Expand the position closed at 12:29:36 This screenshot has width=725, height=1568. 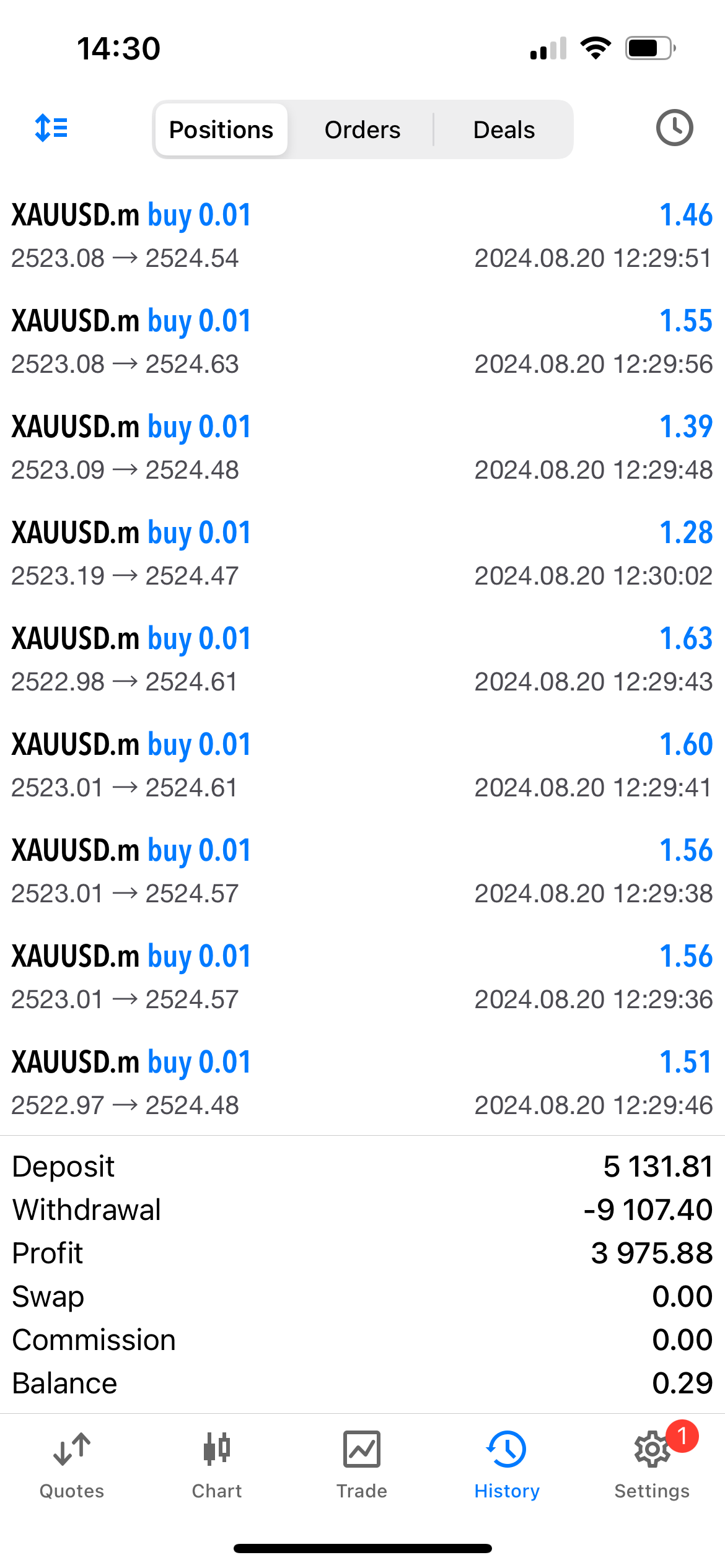[x=362, y=977]
